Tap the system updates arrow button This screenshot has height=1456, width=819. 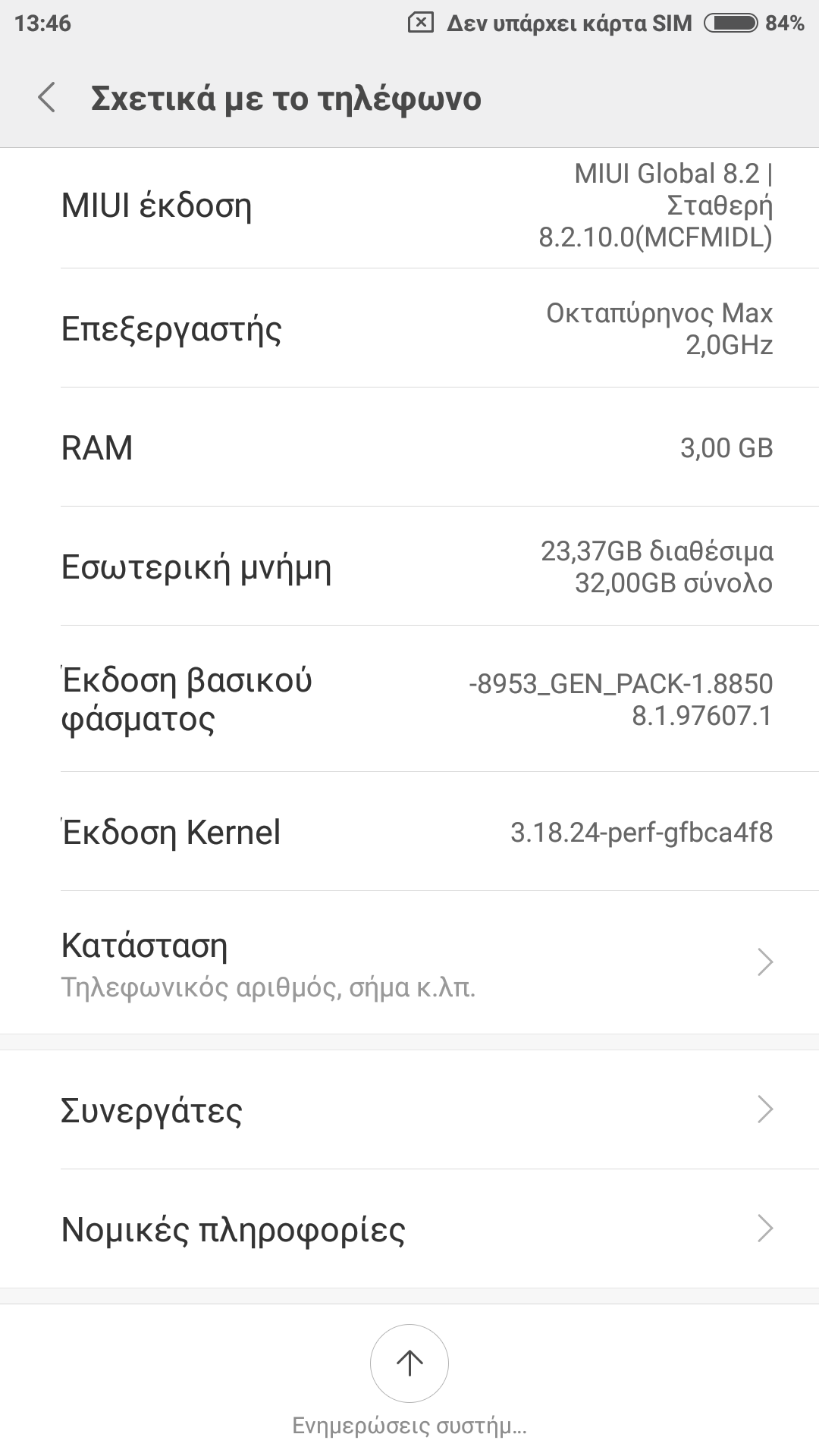pyautogui.click(x=409, y=1363)
